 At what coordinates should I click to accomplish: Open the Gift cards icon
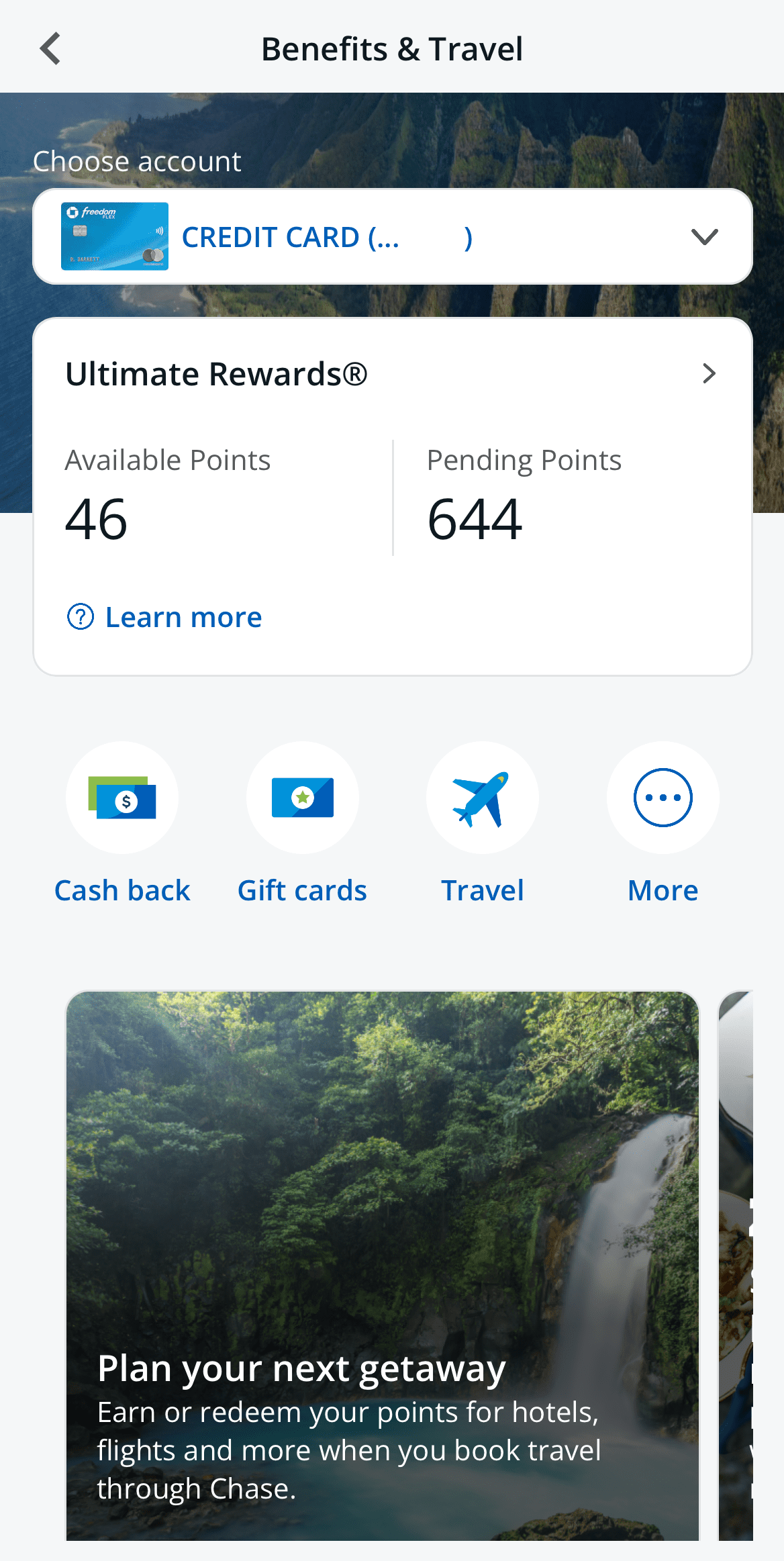(302, 798)
